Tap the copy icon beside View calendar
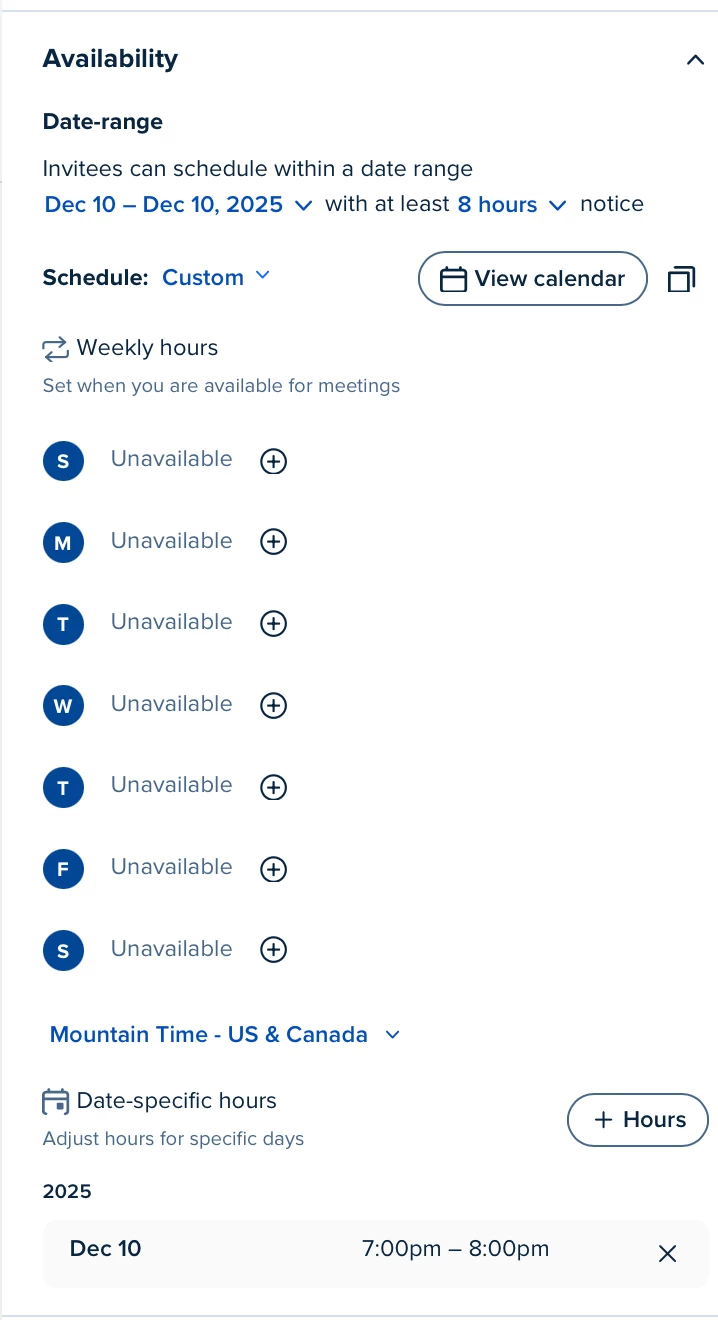Viewport: 718px width, 1320px height. [681, 279]
